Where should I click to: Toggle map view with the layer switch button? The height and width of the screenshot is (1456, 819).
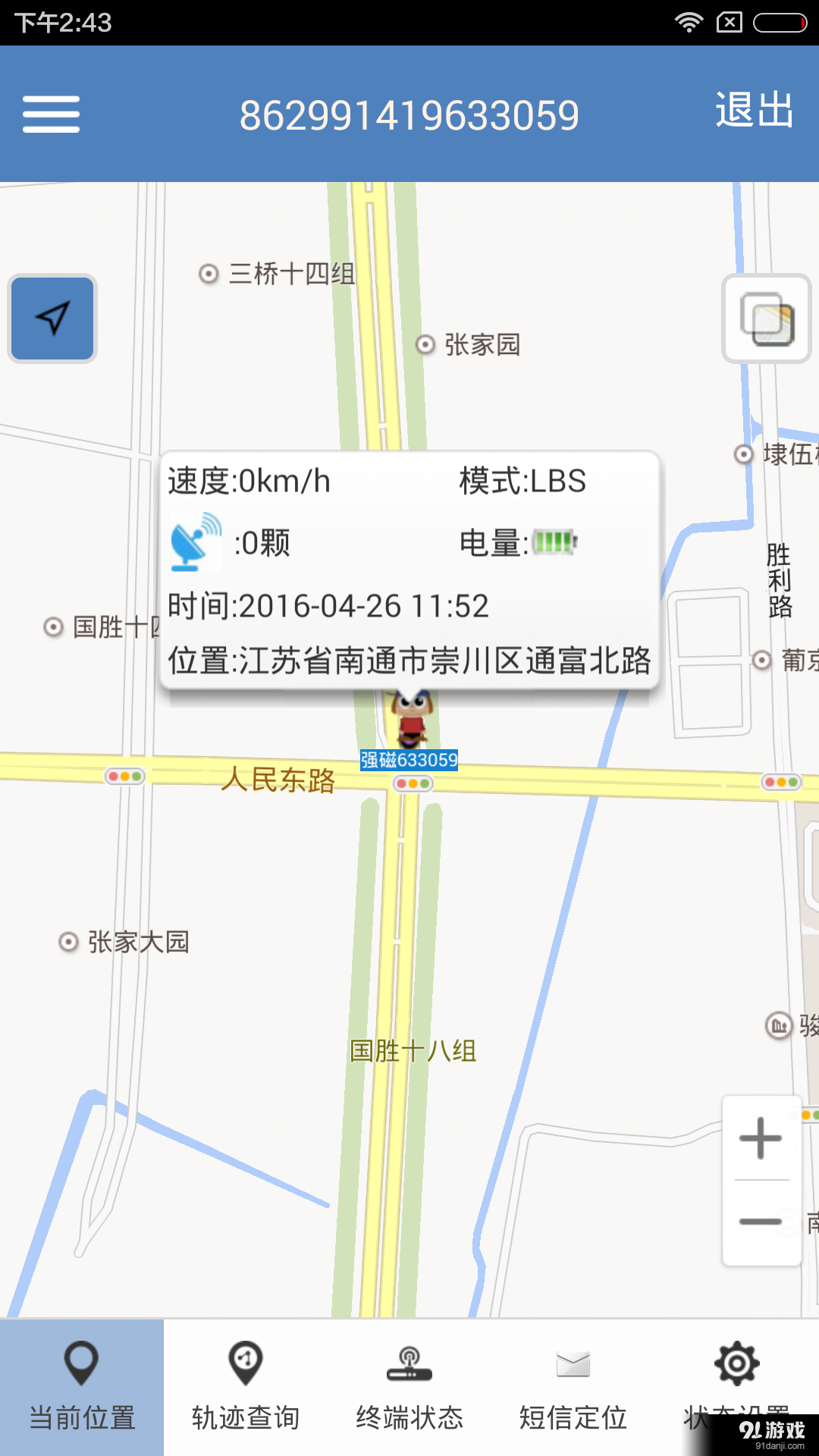766,318
